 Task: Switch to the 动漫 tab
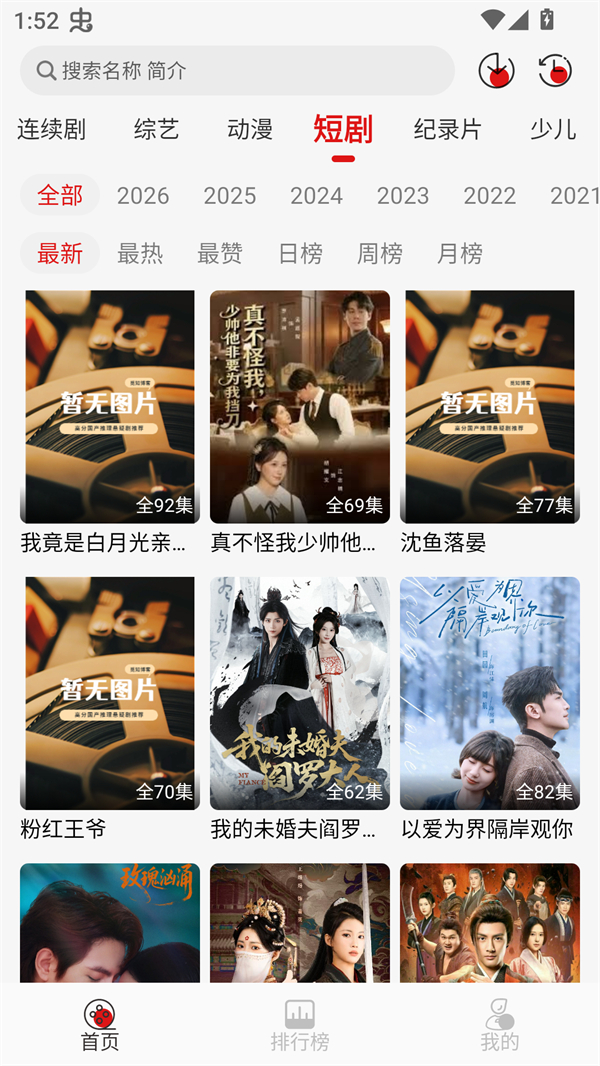250,129
